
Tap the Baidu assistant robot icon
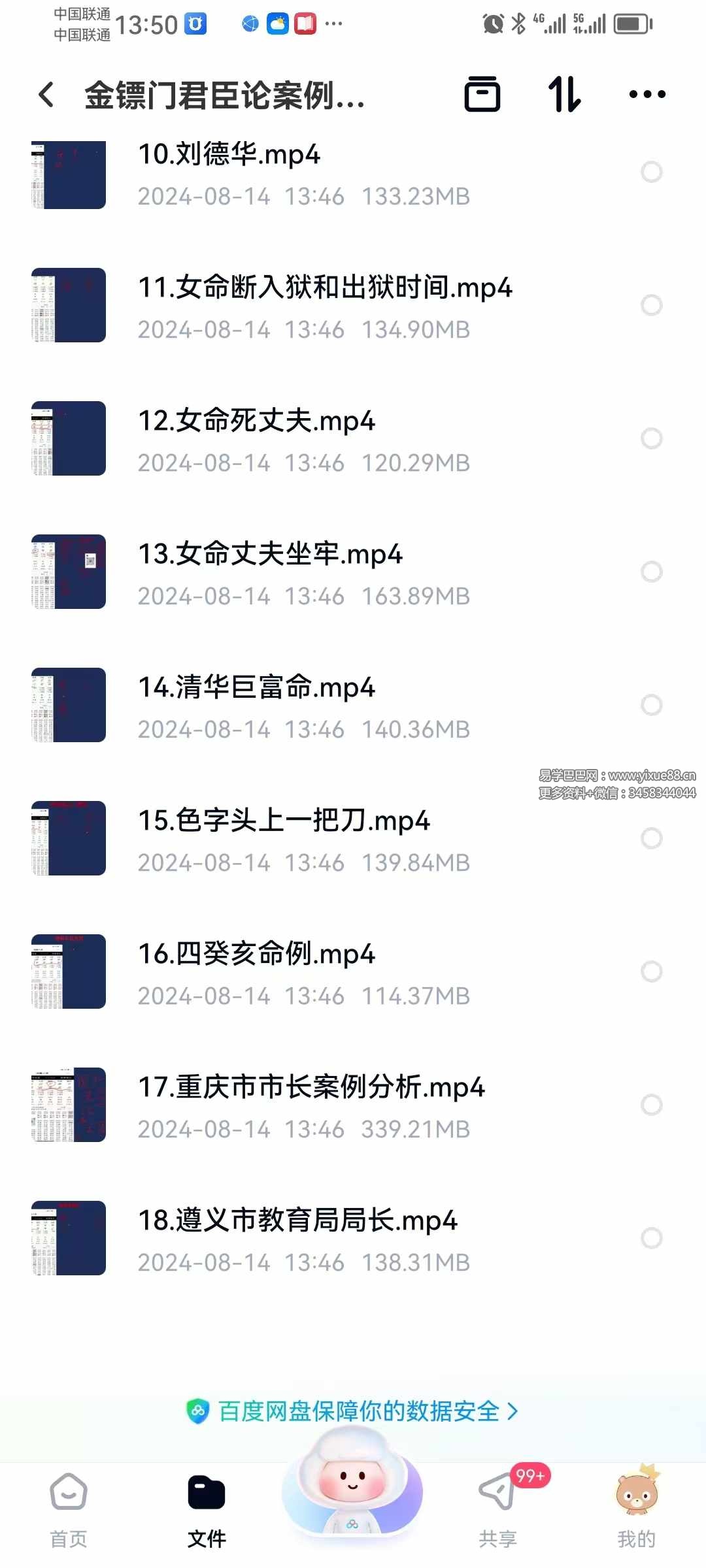353,1490
